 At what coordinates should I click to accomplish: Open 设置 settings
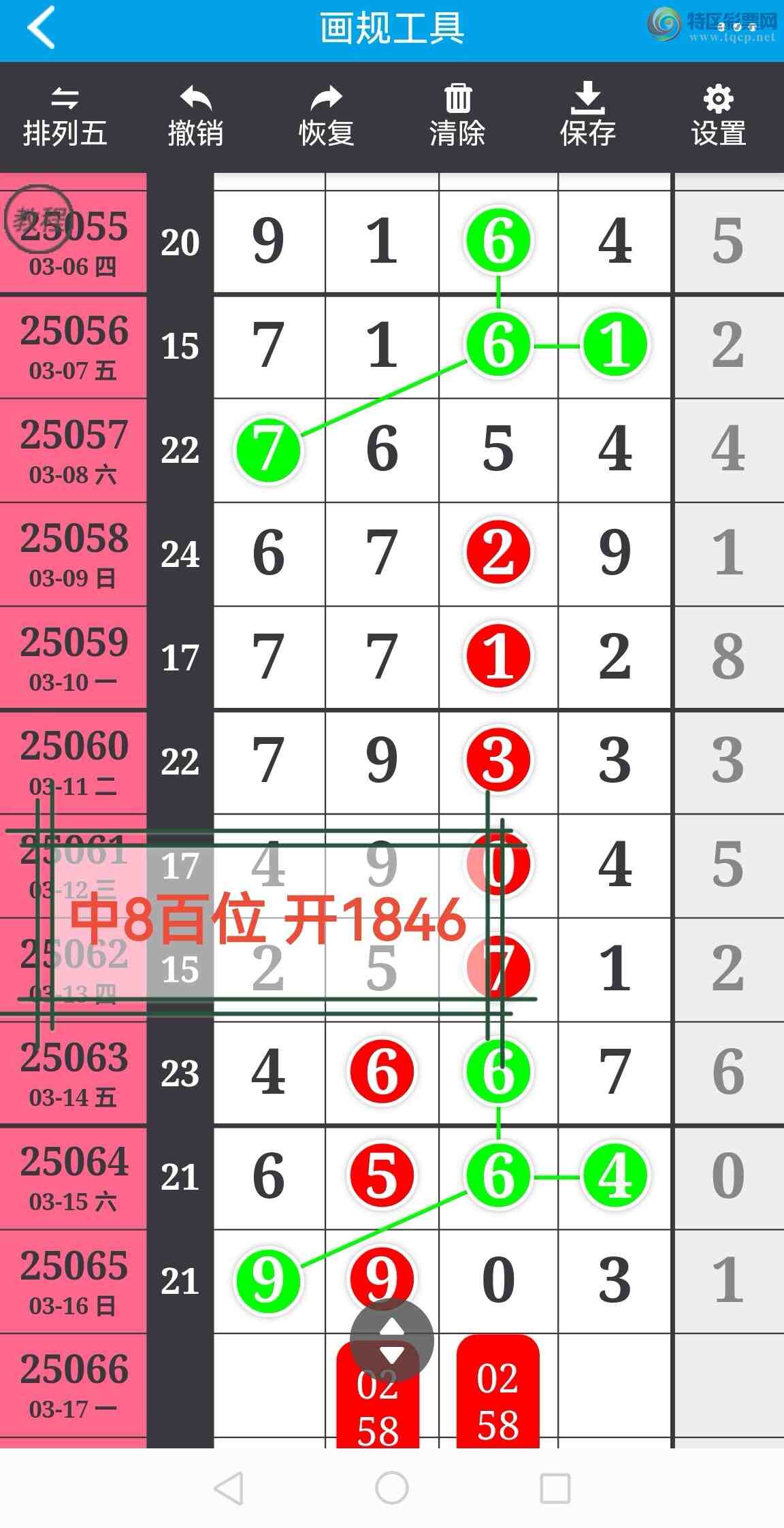tap(719, 117)
